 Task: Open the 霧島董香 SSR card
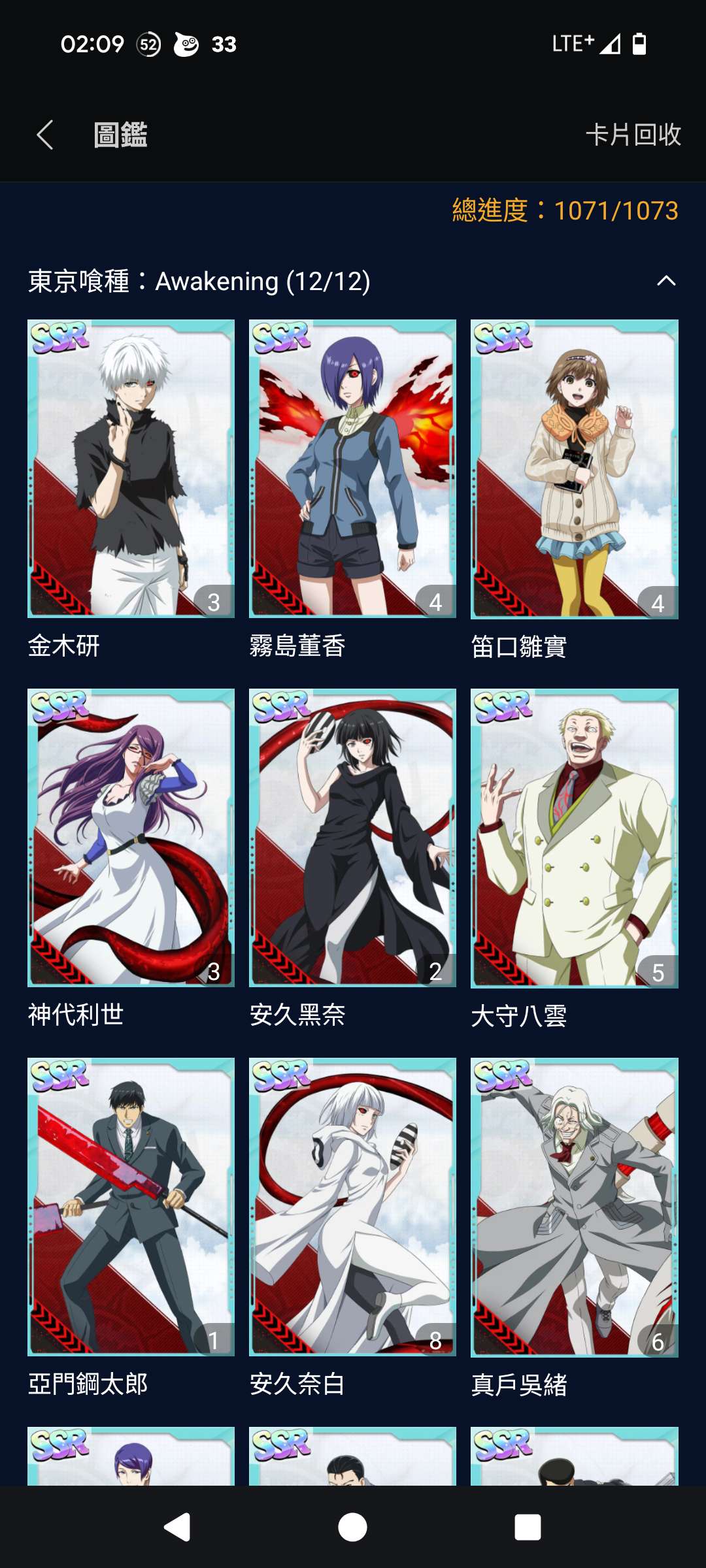[352, 468]
